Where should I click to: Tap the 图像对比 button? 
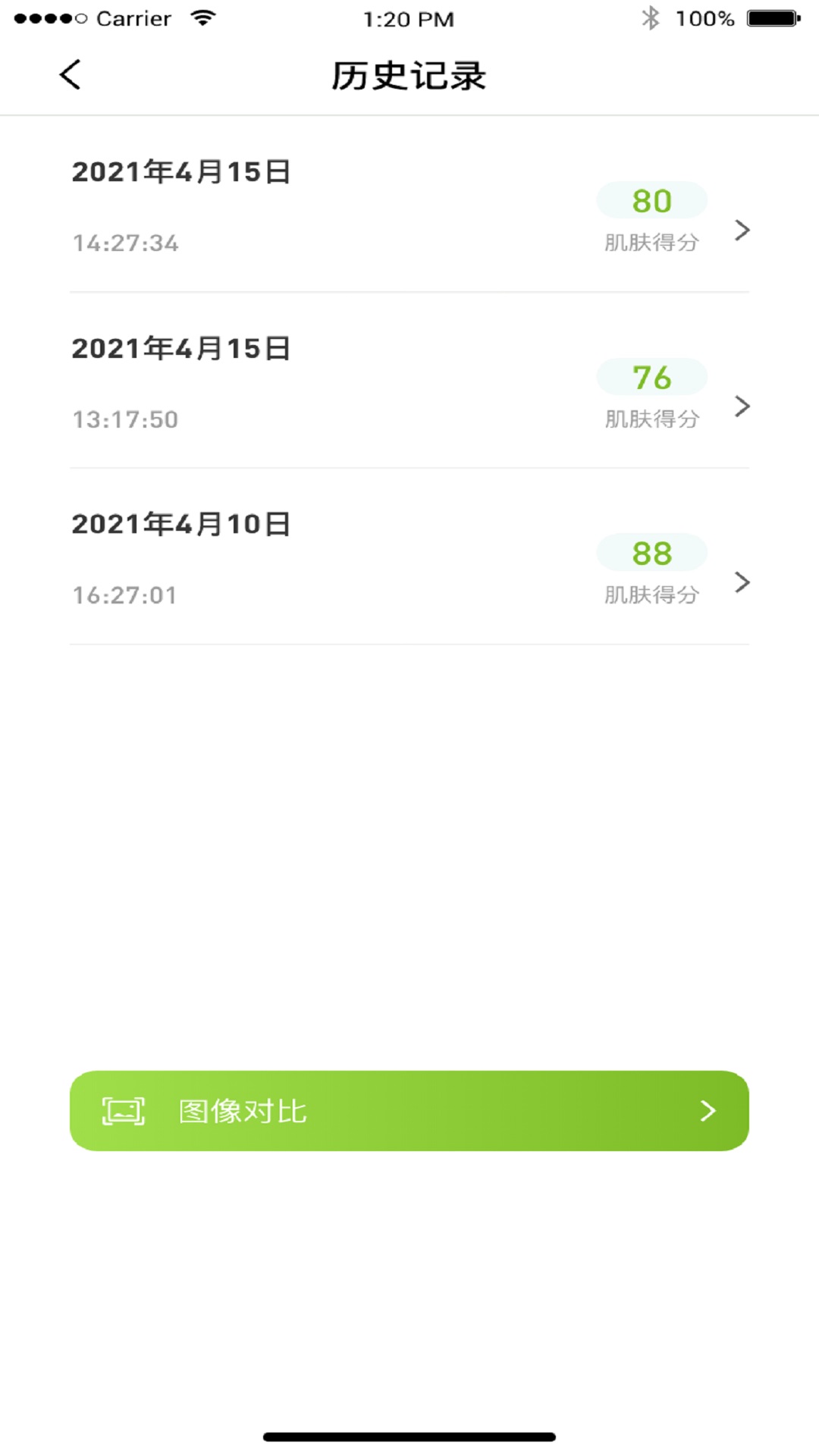tap(409, 1110)
